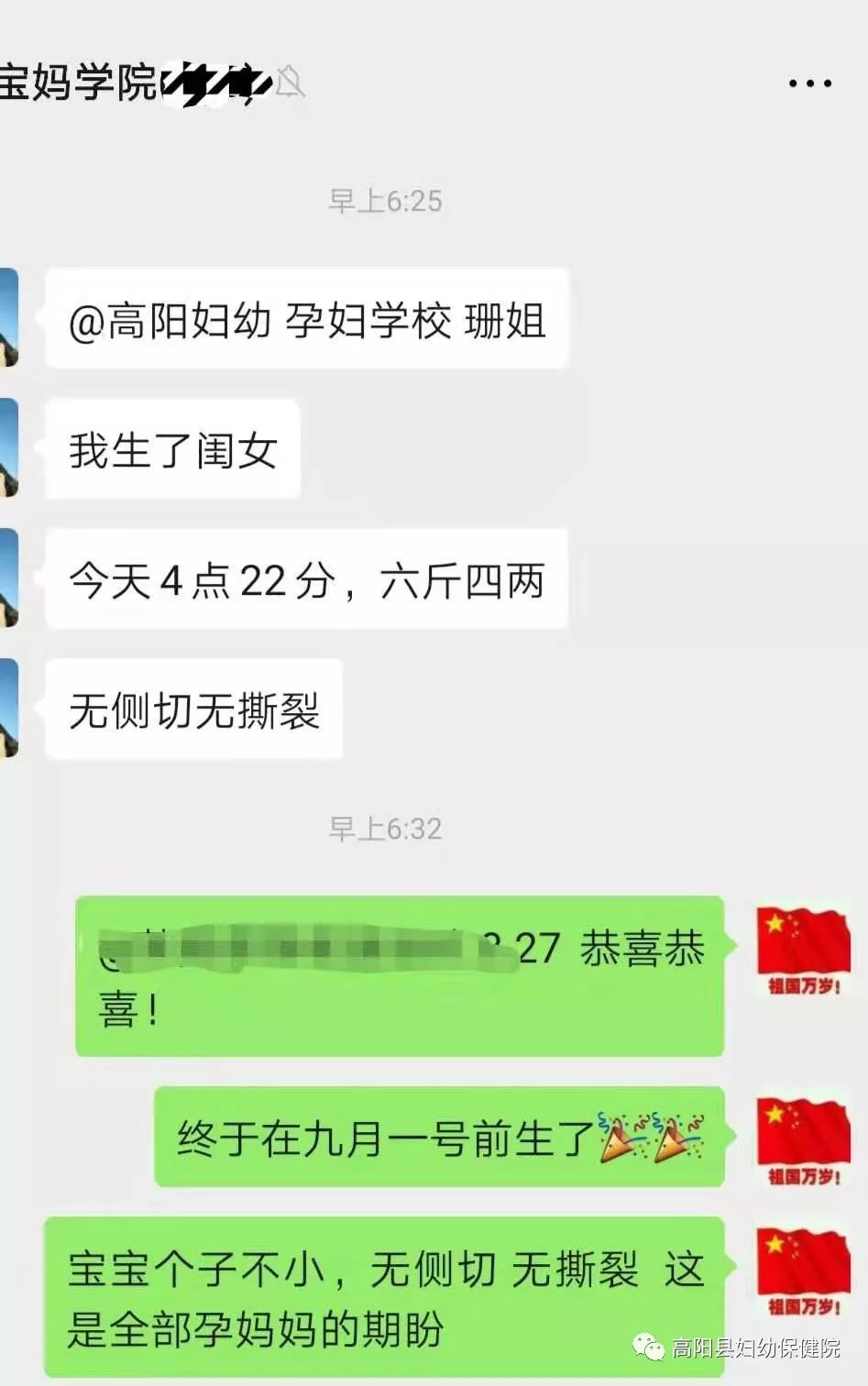Open flag avatar beside "终于在九月一号前生了"
The width and height of the screenshot is (868, 1386).
(x=804, y=1139)
